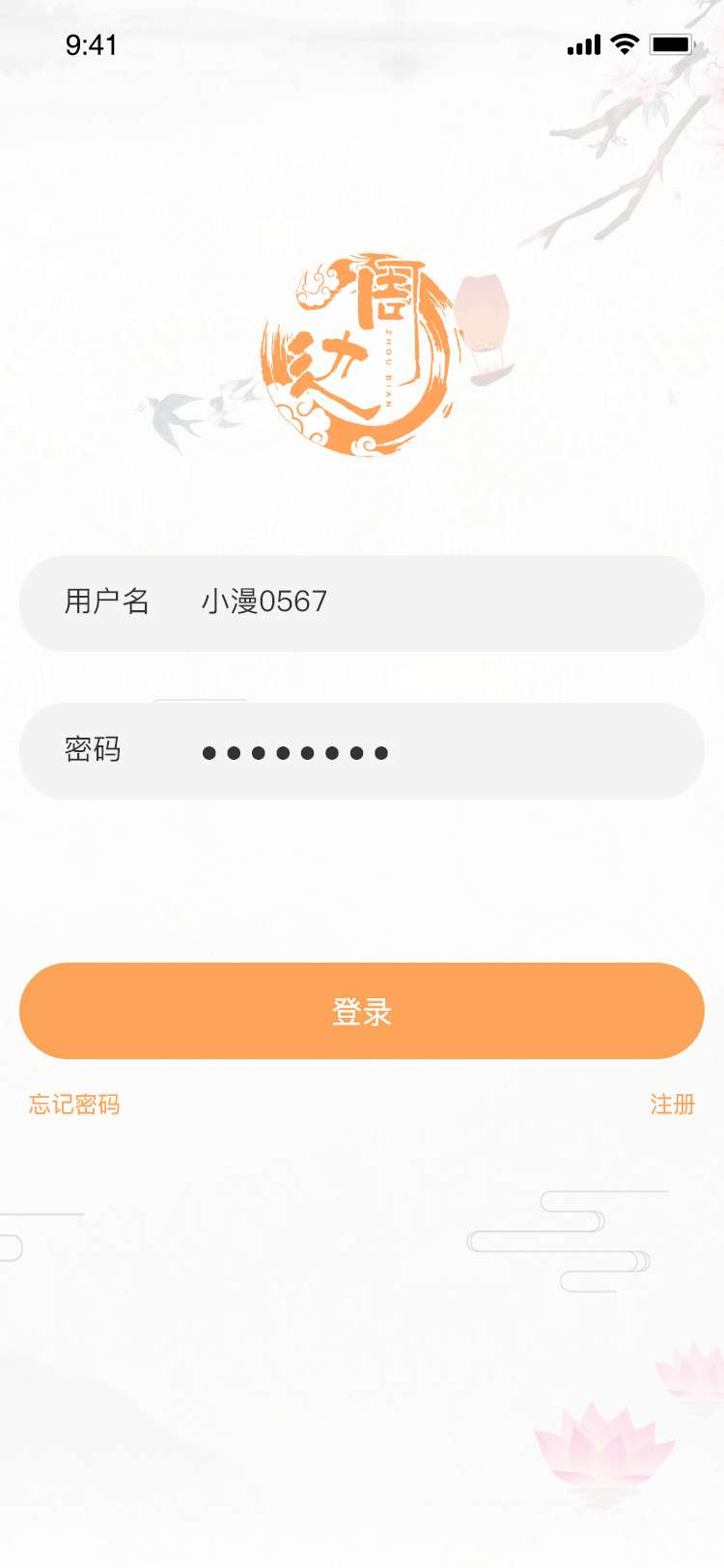This screenshot has width=724, height=1568.
Task: Go to 注册 sign-up
Action: pyautogui.click(x=672, y=1104)
